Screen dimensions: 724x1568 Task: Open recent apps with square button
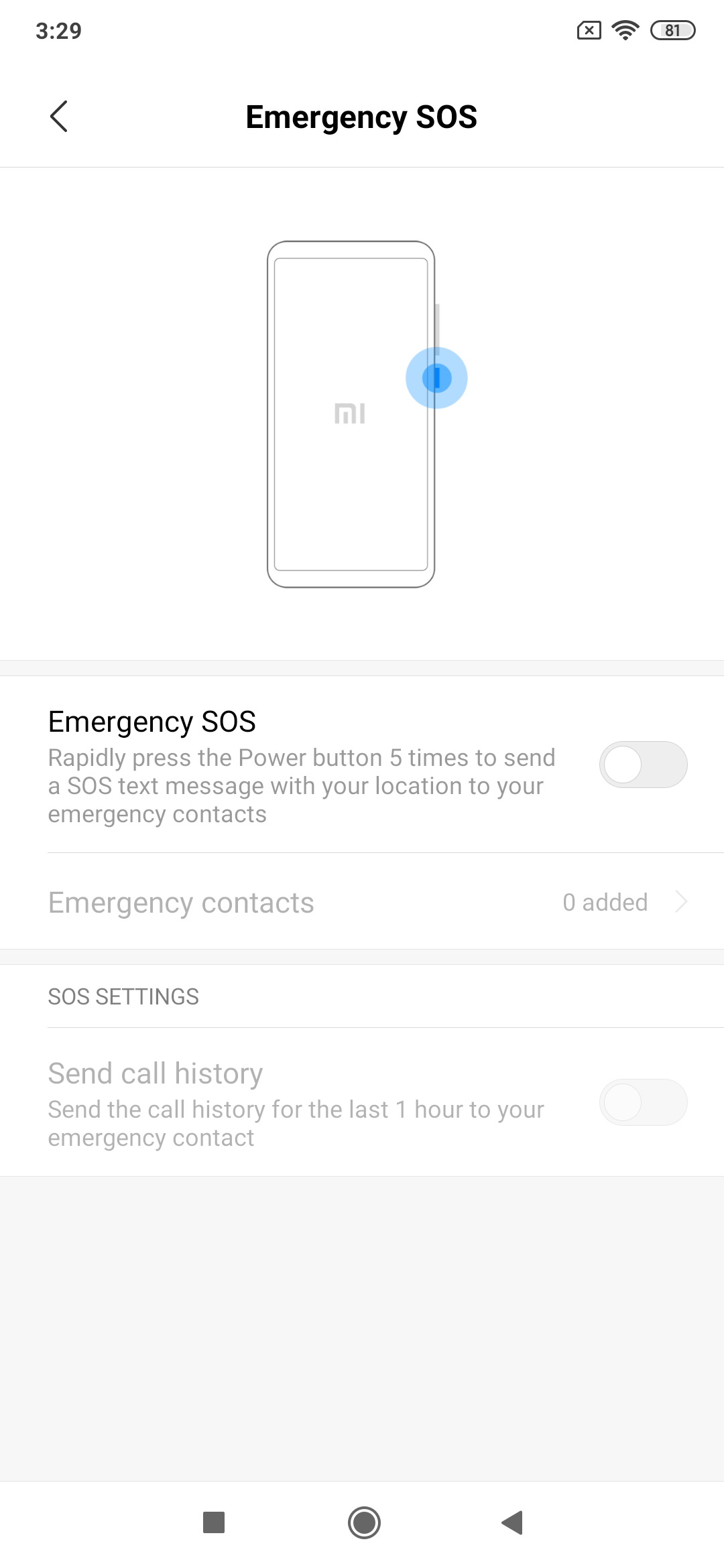(214, 1522)
